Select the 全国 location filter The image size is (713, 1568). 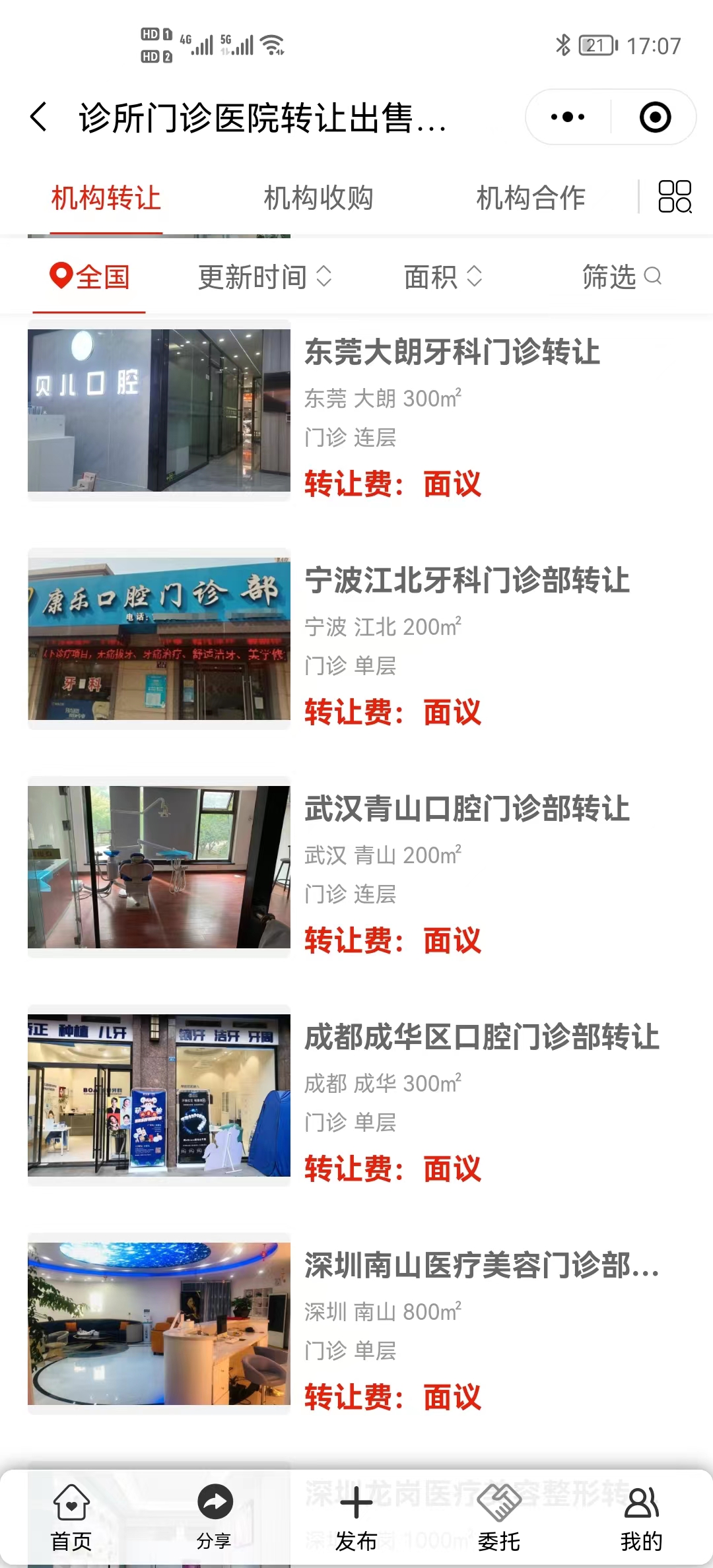pos(90,277)
